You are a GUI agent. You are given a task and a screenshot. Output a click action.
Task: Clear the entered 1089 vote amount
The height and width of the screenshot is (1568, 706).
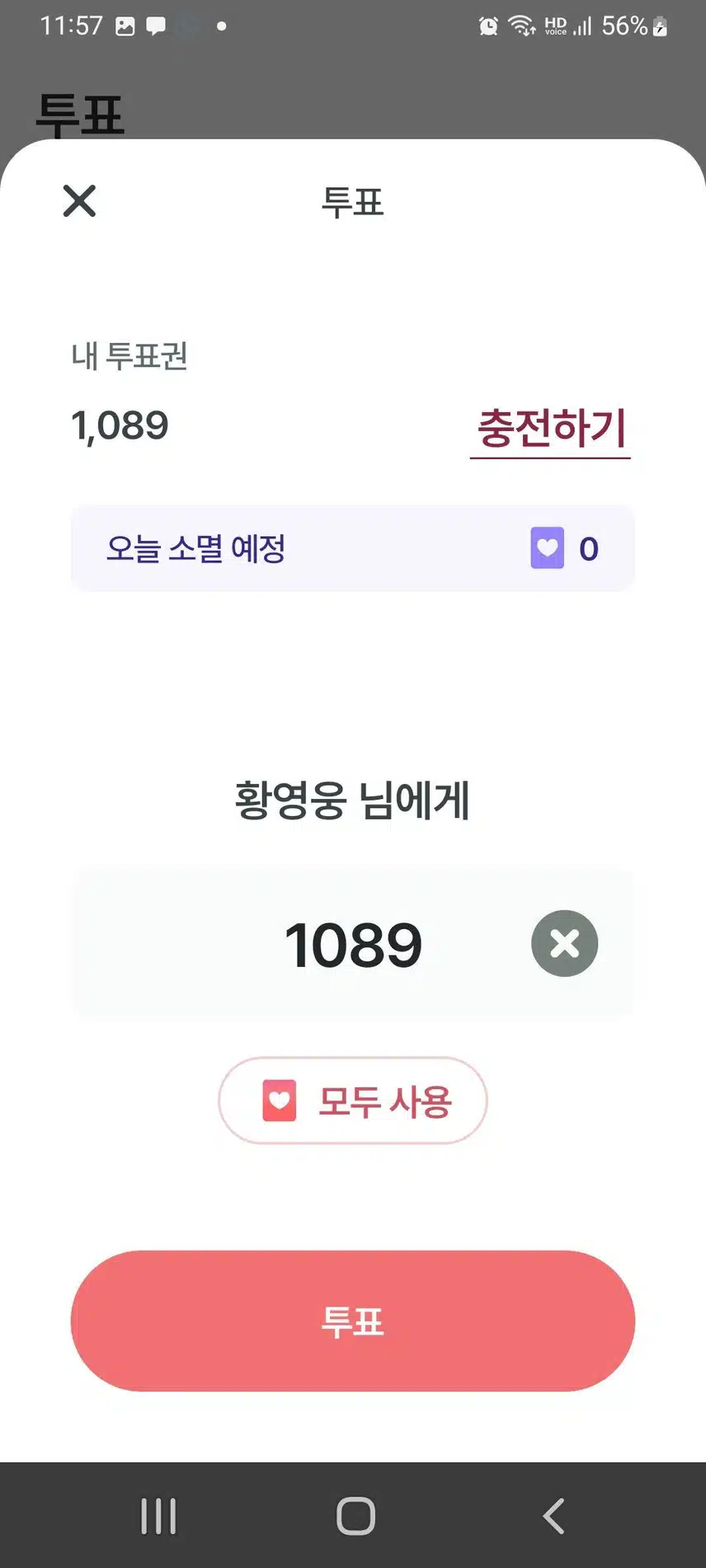564,943
